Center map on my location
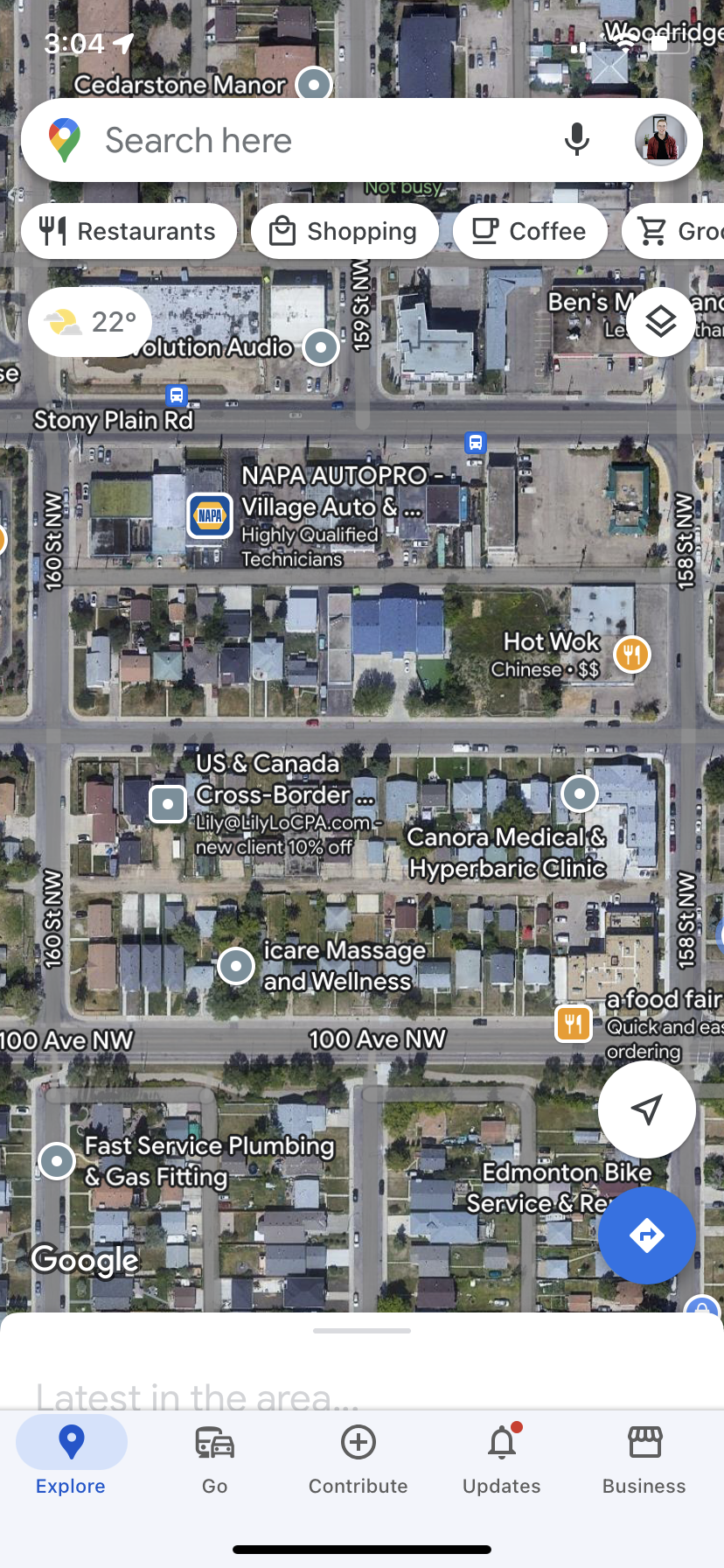Screen dimensions: 724x1568 coord(646,1109)
